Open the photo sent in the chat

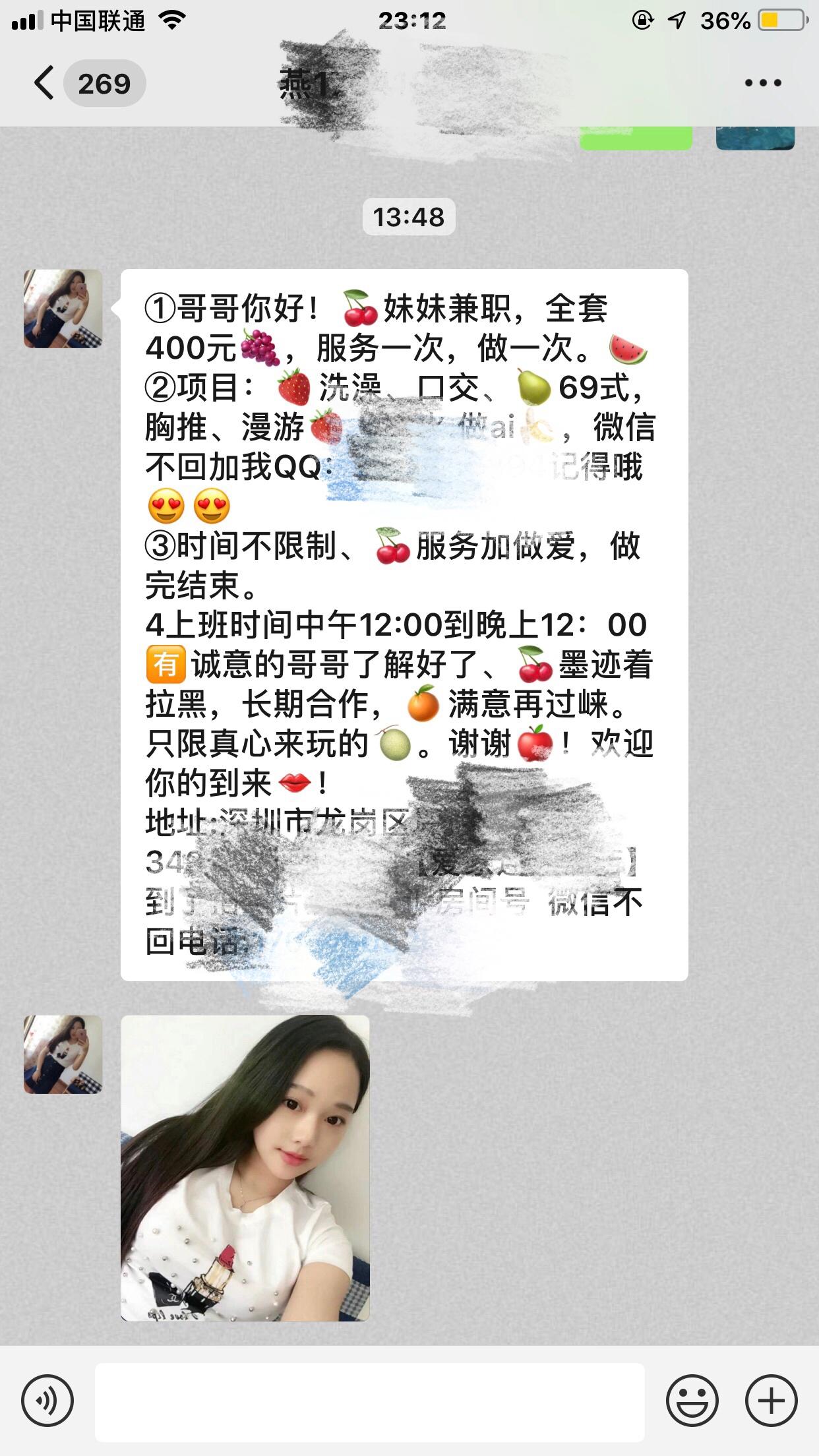point(245,1167)
